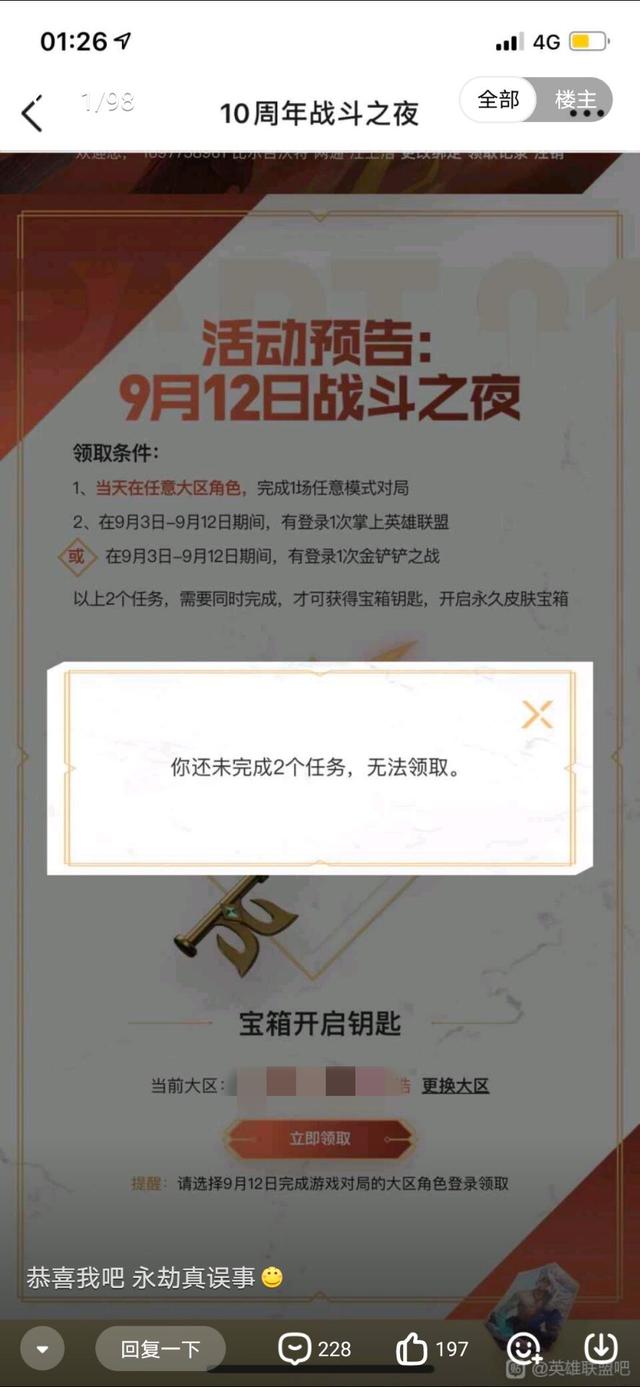640x1387 pixels.
Task: Switch to the 全部 tab
Action: [499, 100]
